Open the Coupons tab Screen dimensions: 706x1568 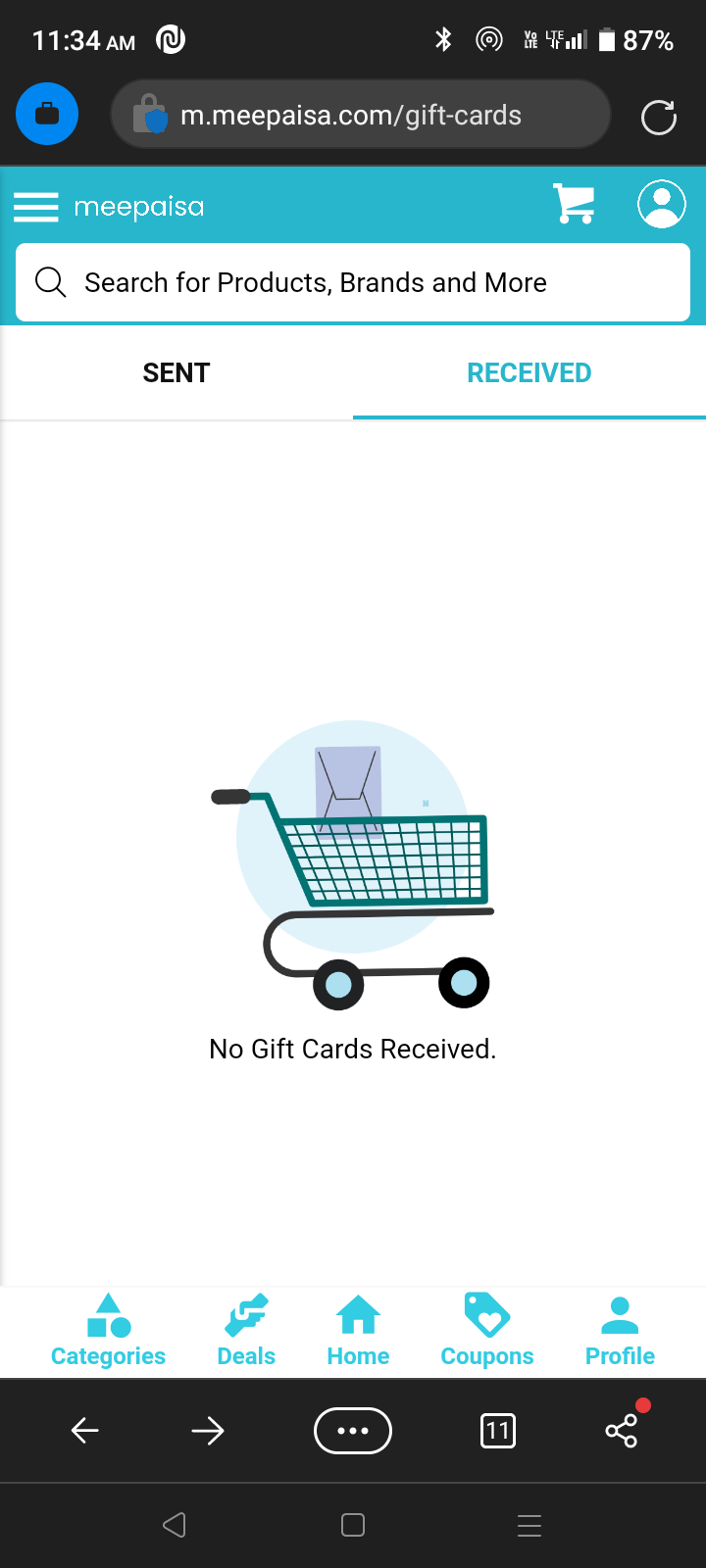pos(487,1331)
